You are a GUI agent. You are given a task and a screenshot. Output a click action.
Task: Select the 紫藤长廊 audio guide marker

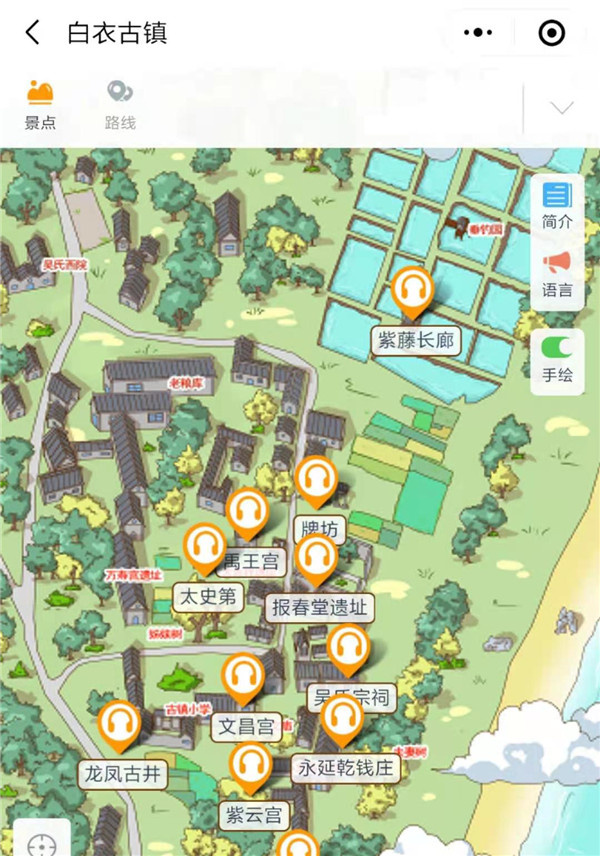coord(412,293)
